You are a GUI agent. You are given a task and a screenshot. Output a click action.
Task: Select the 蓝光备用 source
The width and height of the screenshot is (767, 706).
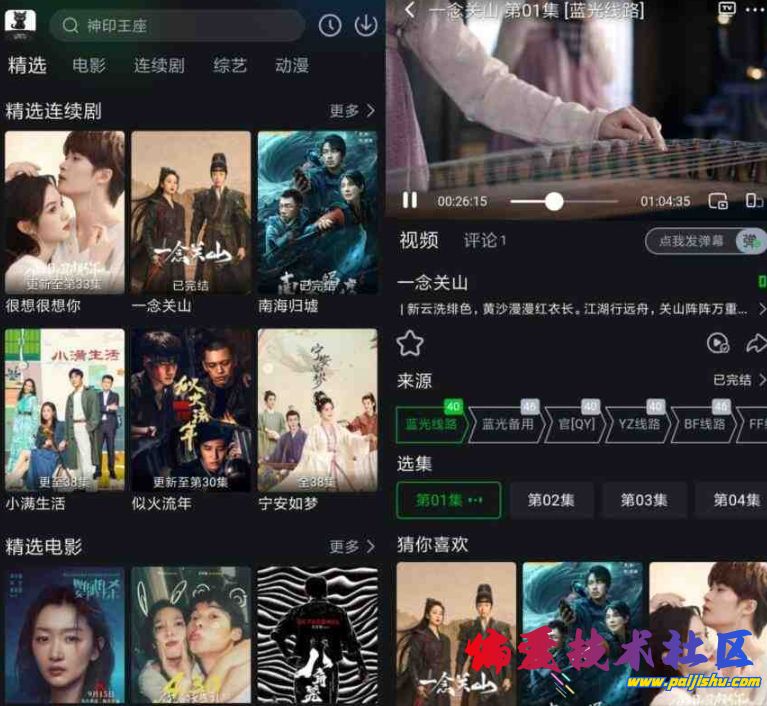point(507,424)
